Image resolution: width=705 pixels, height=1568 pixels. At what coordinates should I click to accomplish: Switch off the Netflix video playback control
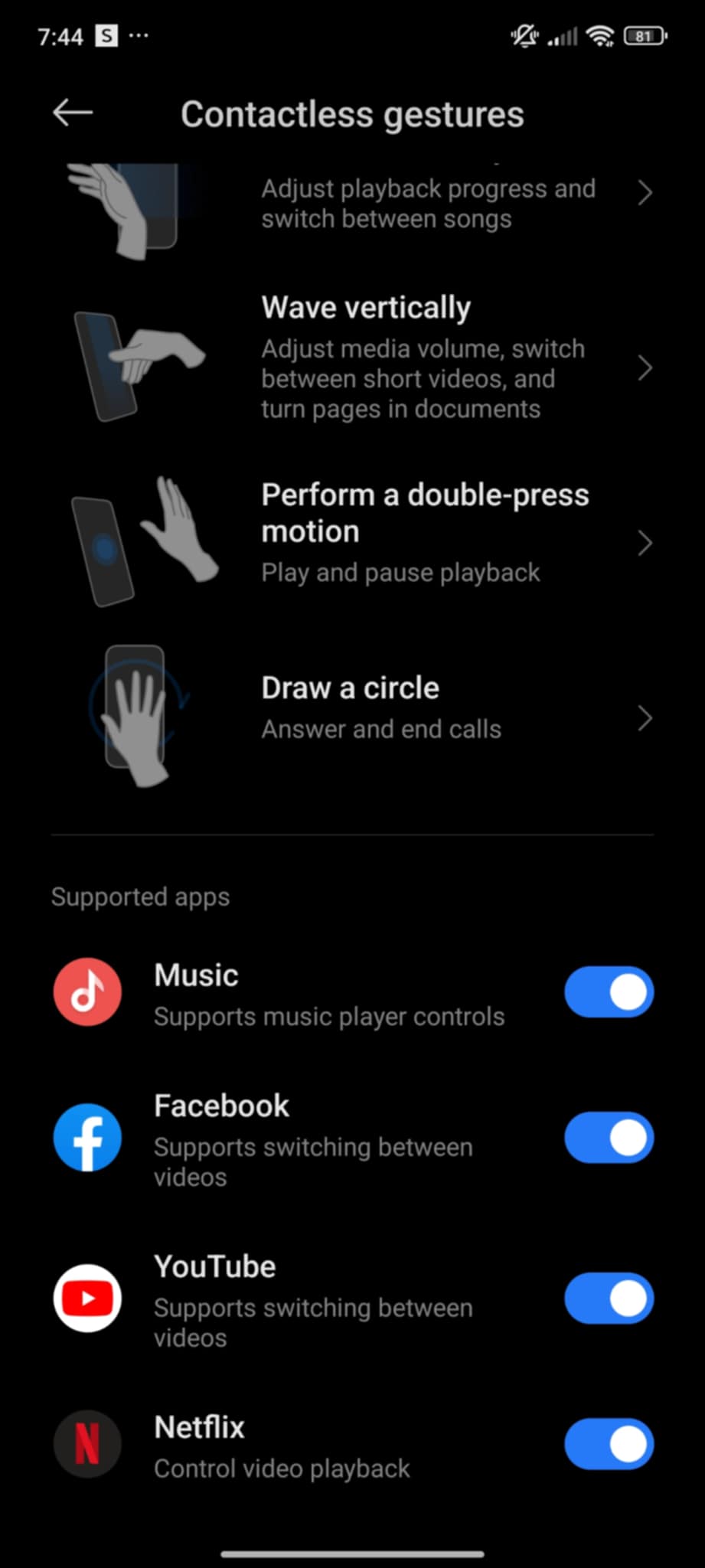609,1445
